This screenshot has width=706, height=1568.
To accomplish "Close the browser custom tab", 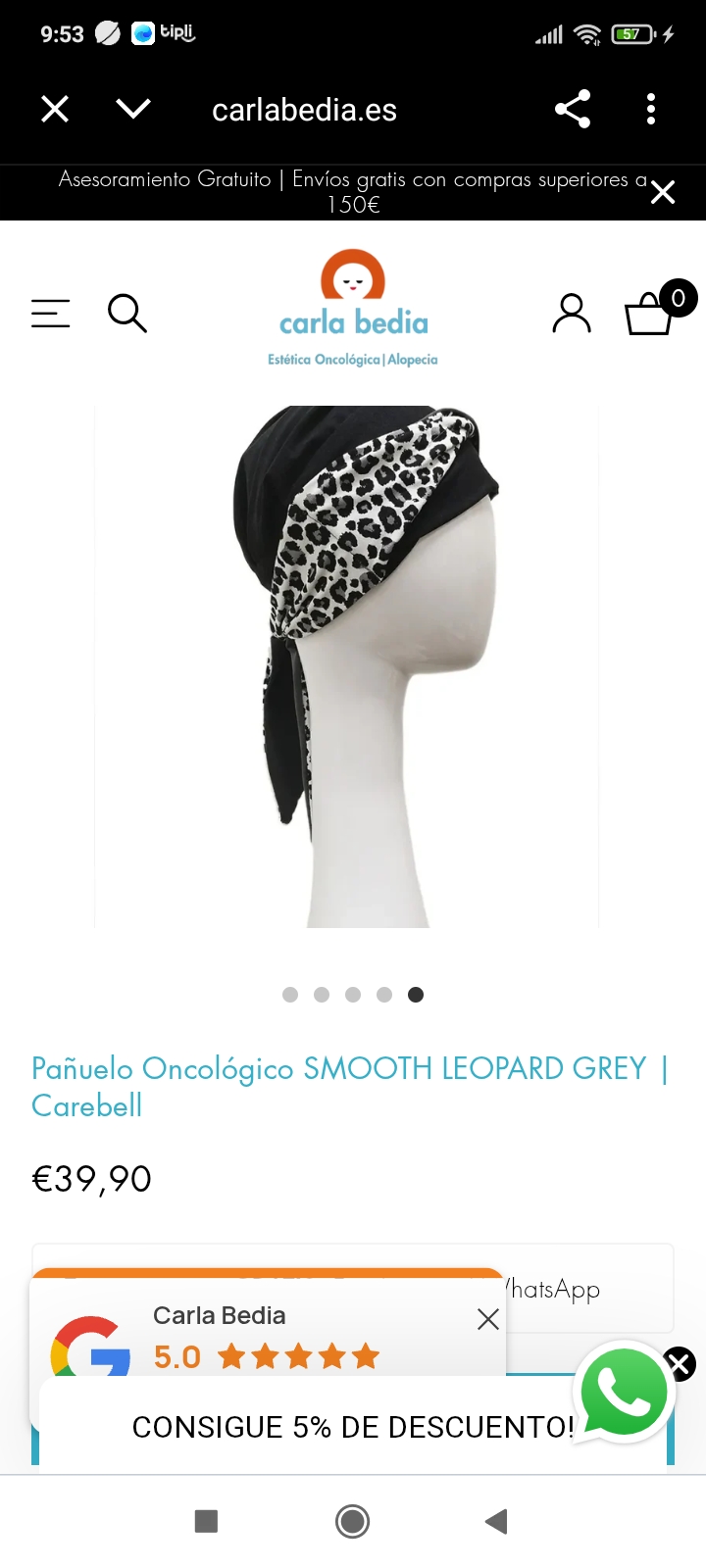I will (x=55, y=109).
